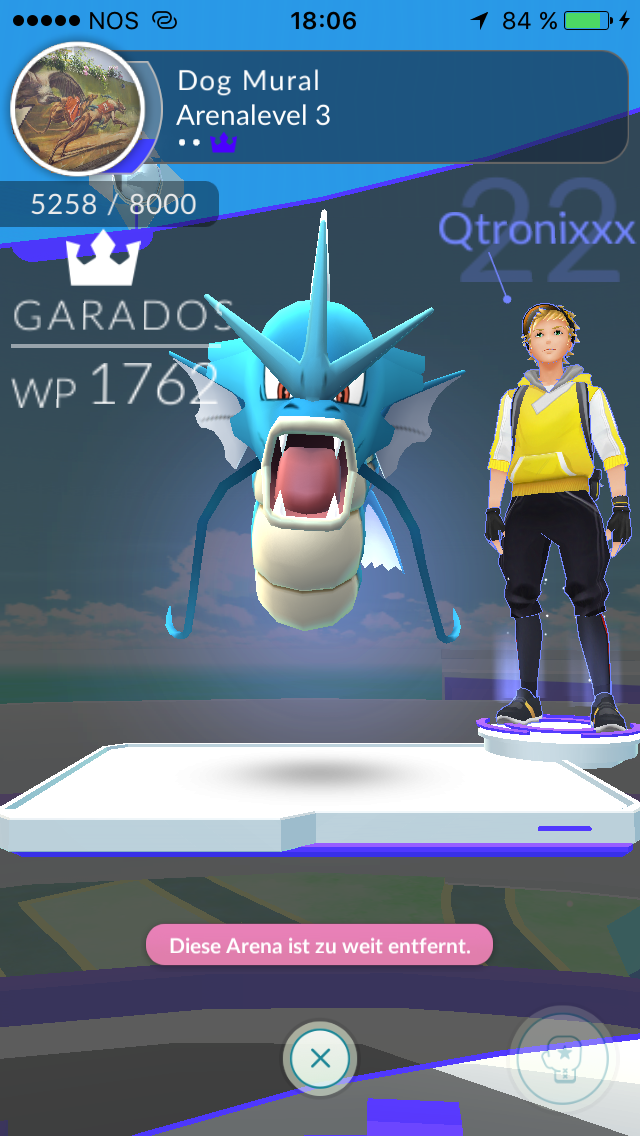Viewport: 640px width, 1136px height.
Task: Close the Dog Mural gym view
Action: (320, 1058)
